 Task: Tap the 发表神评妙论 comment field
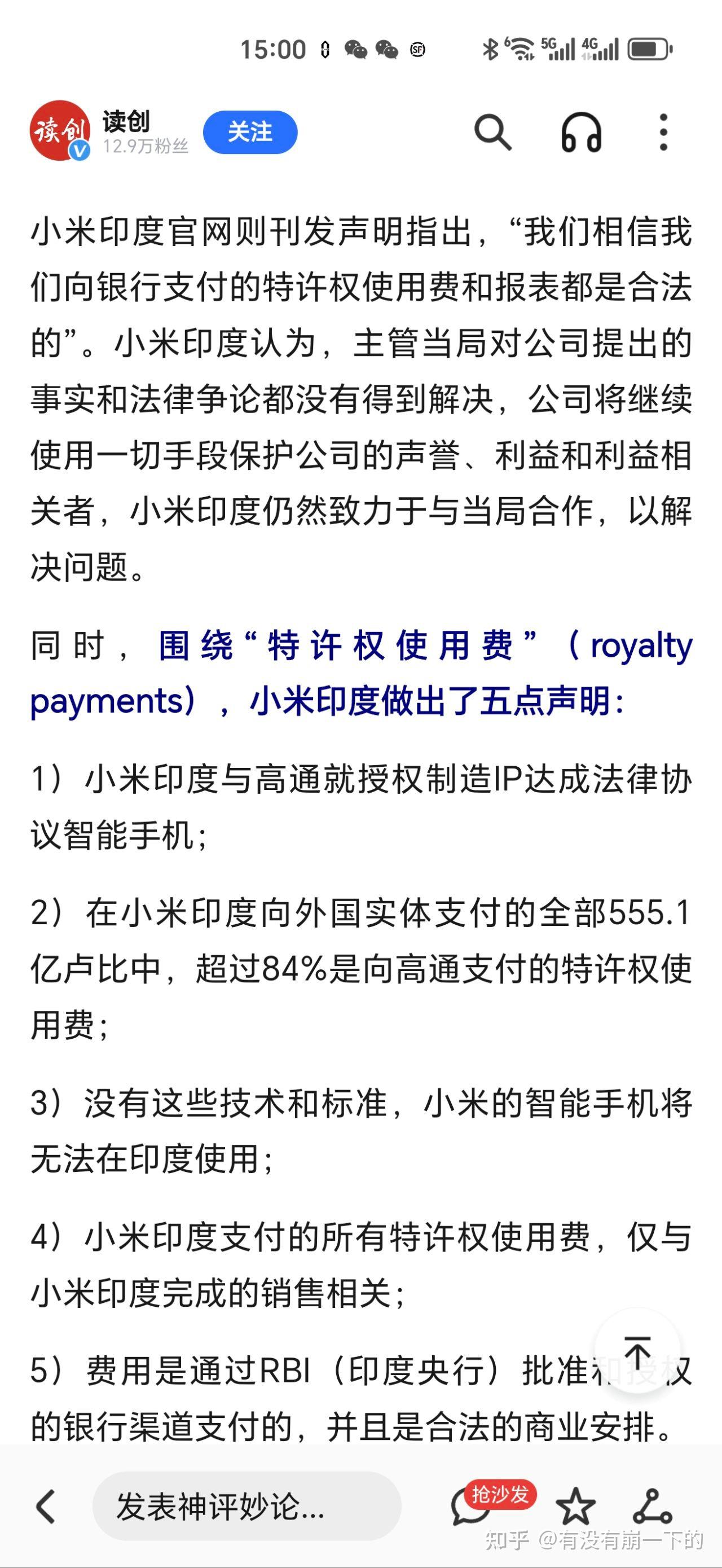[x=246, y=1506]
